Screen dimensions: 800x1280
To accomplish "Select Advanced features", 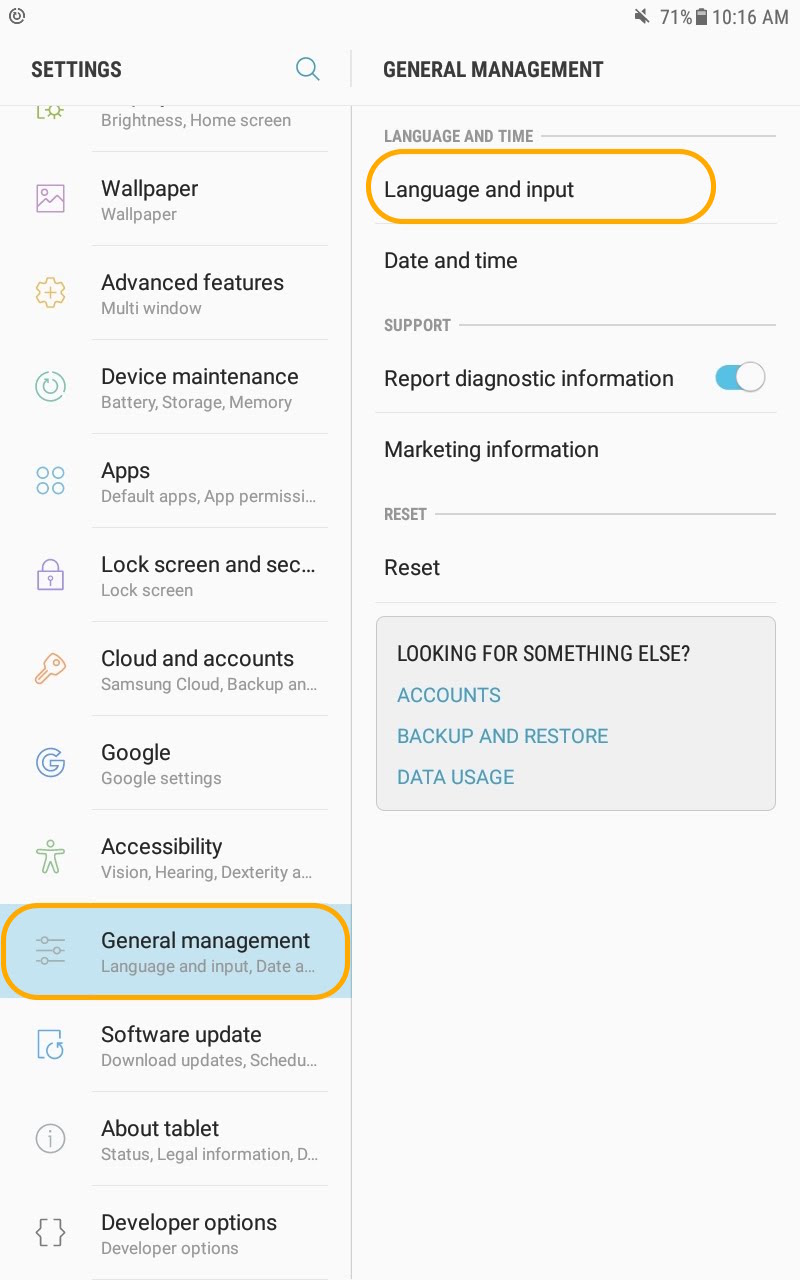I will coord(176,293).
